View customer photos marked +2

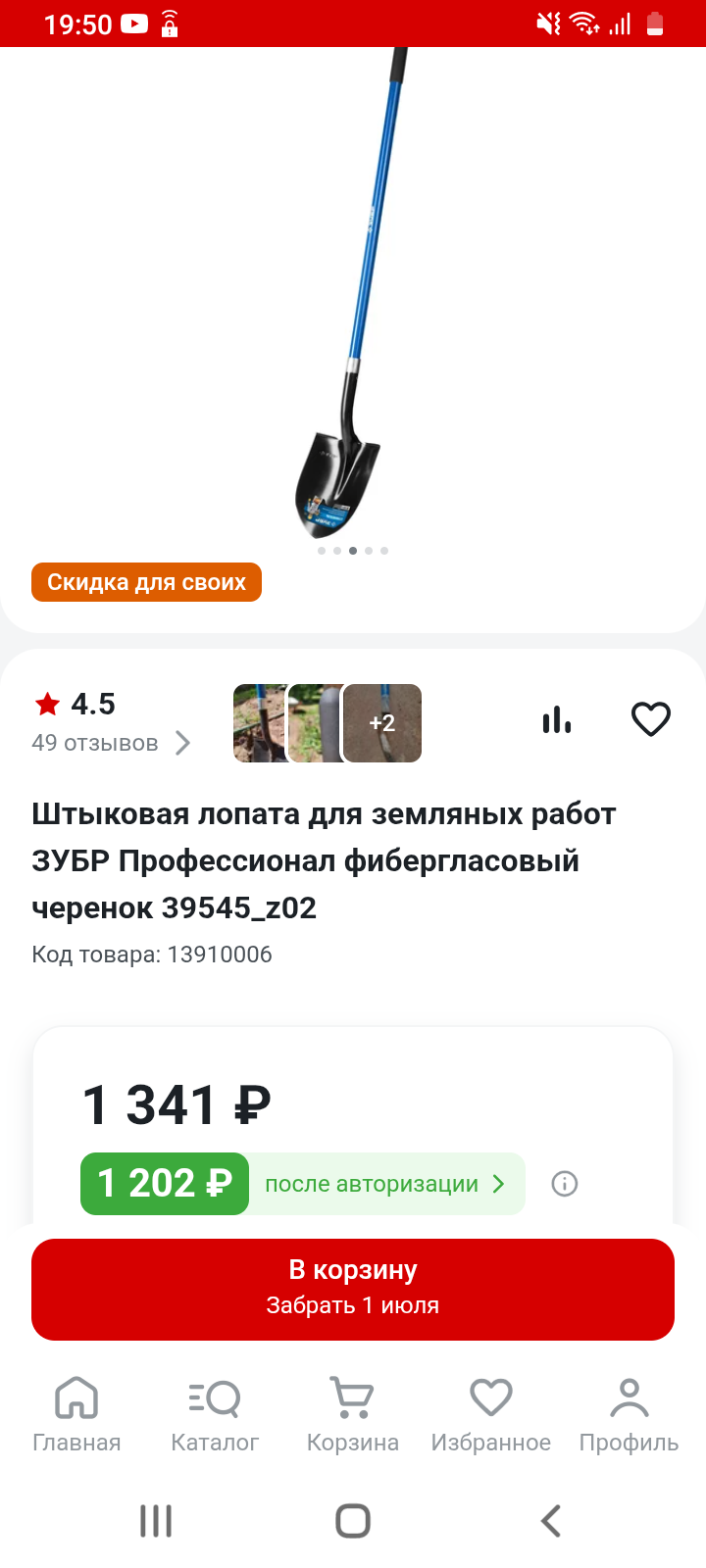(382, 723)
